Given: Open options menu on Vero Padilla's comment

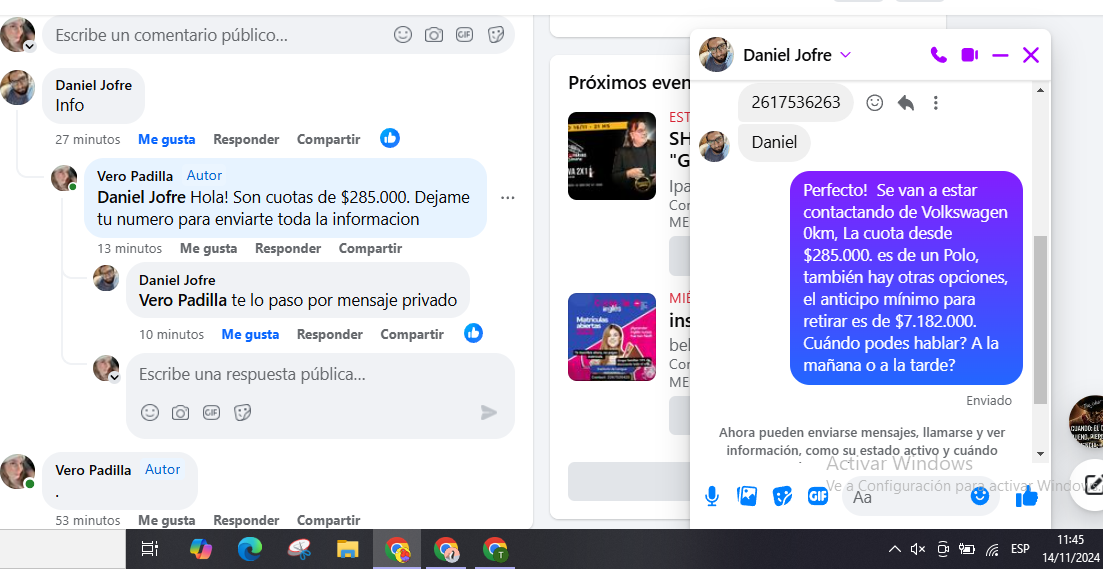Looking at the screenshot, I should (507, 198).
